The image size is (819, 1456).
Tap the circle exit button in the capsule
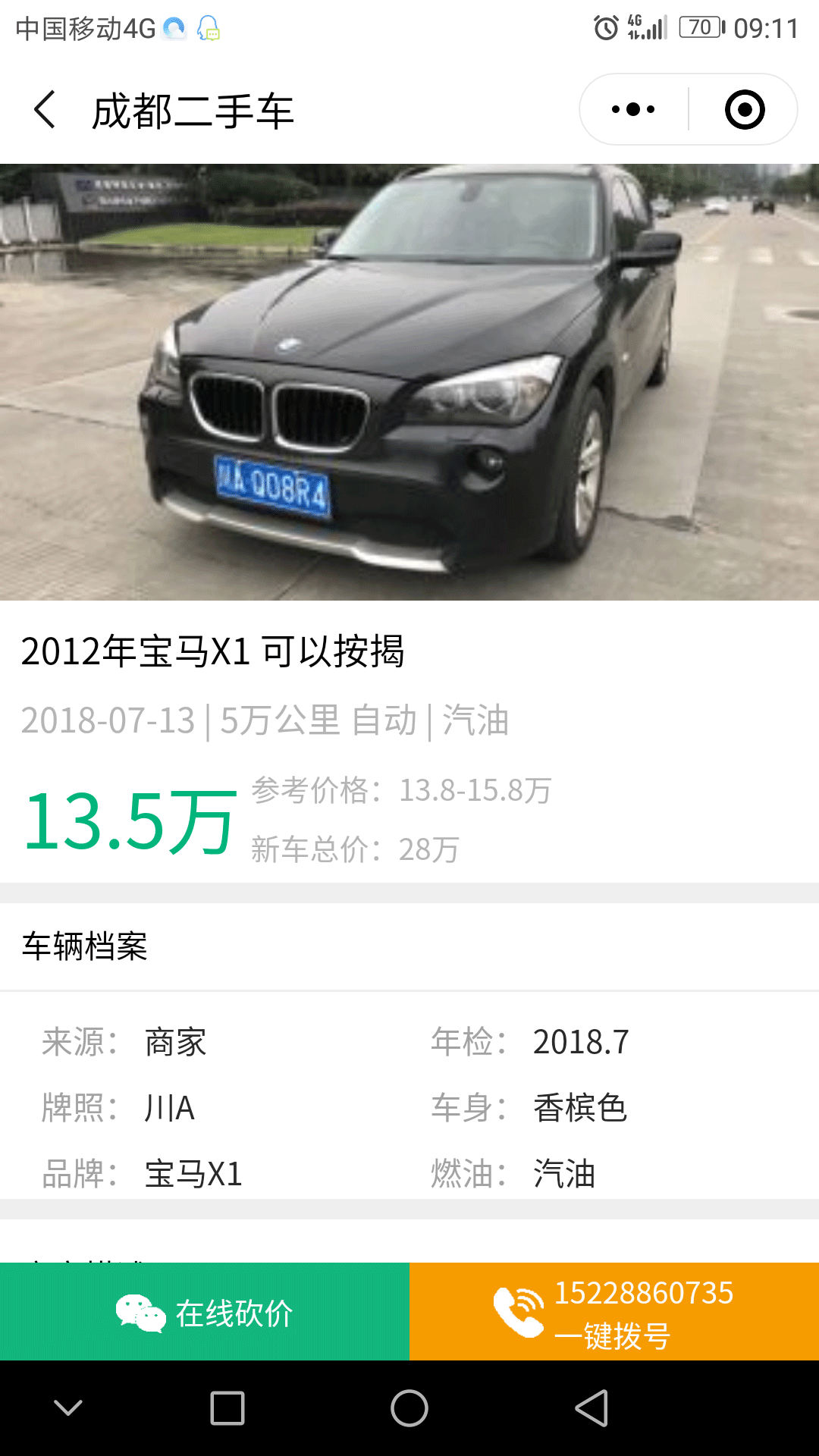click(744, 108)
